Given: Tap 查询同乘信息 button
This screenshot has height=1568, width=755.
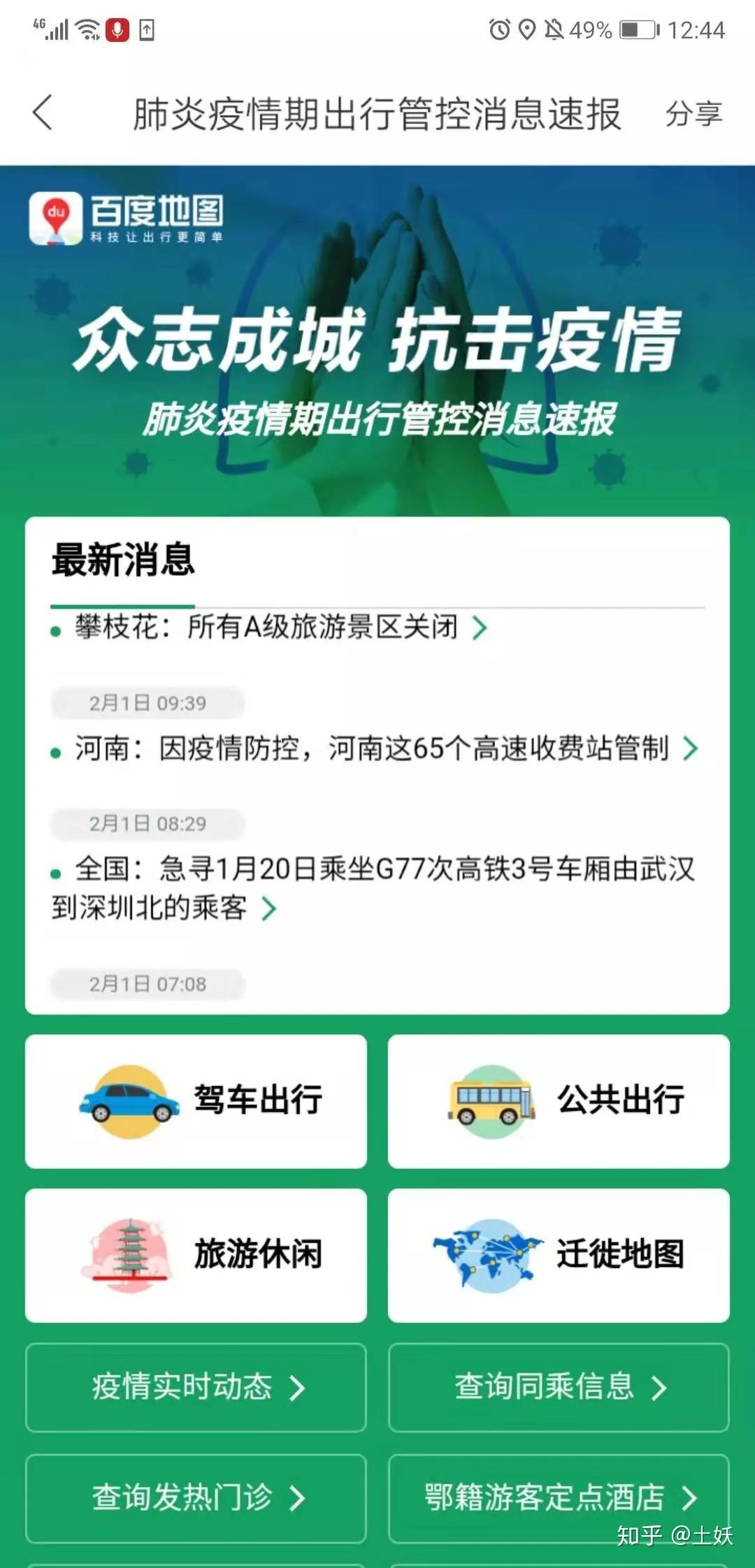Looking at the screenshot, I should pos(559,1387).
